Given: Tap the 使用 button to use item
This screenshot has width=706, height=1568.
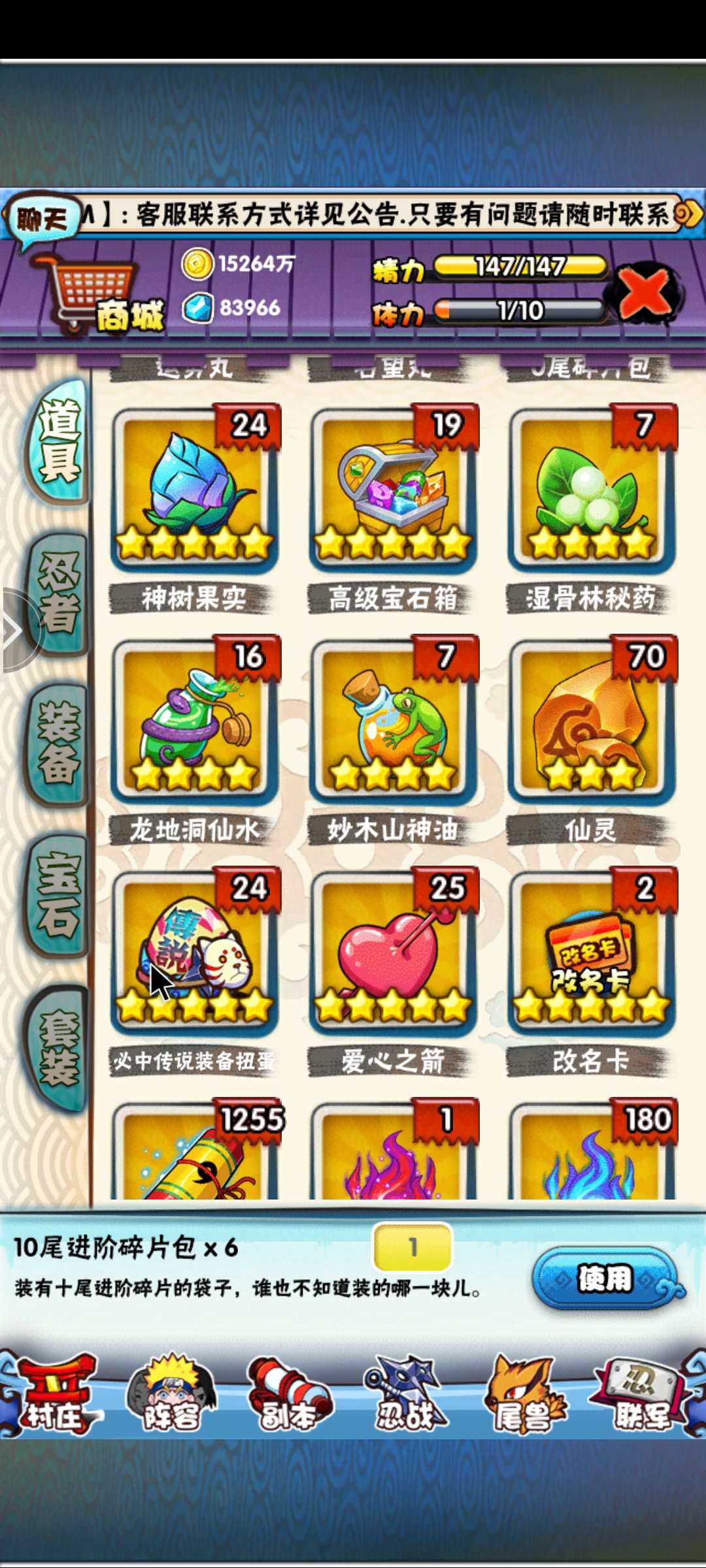Looking at the screenshot, I should pyautogui.click(x=605, y=1278).
